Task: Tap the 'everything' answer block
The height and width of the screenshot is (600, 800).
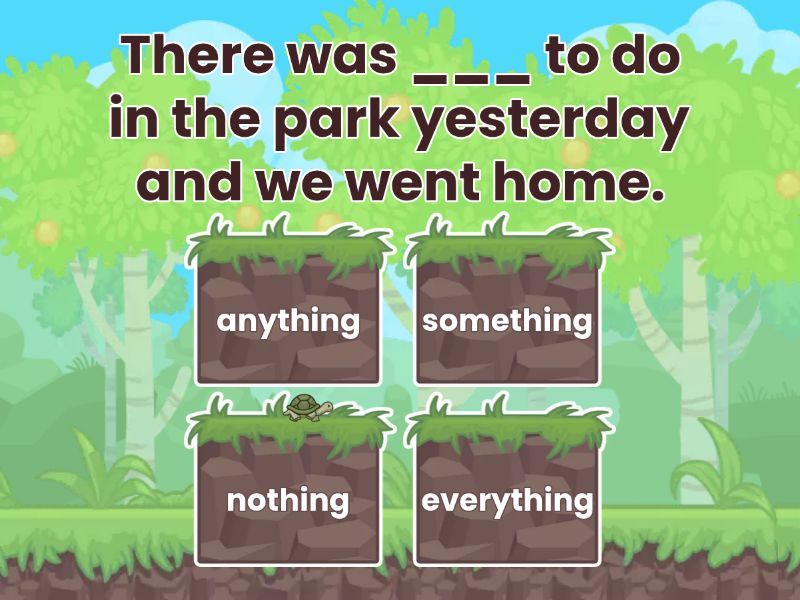Action: (x=507, y=499)
